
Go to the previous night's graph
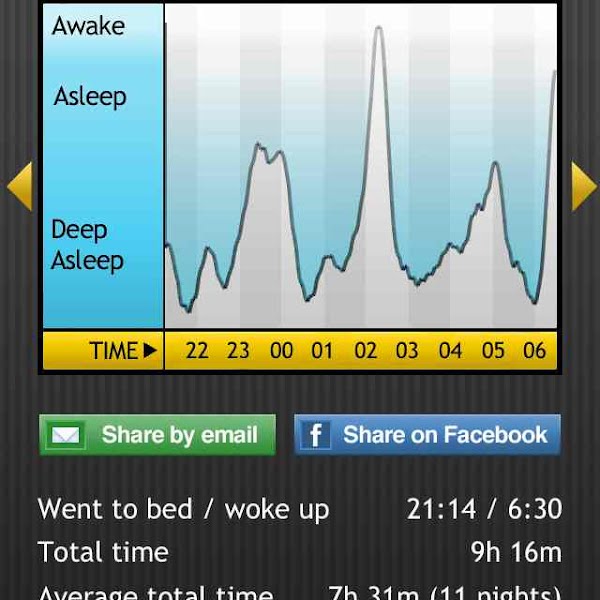coord(20,186)
